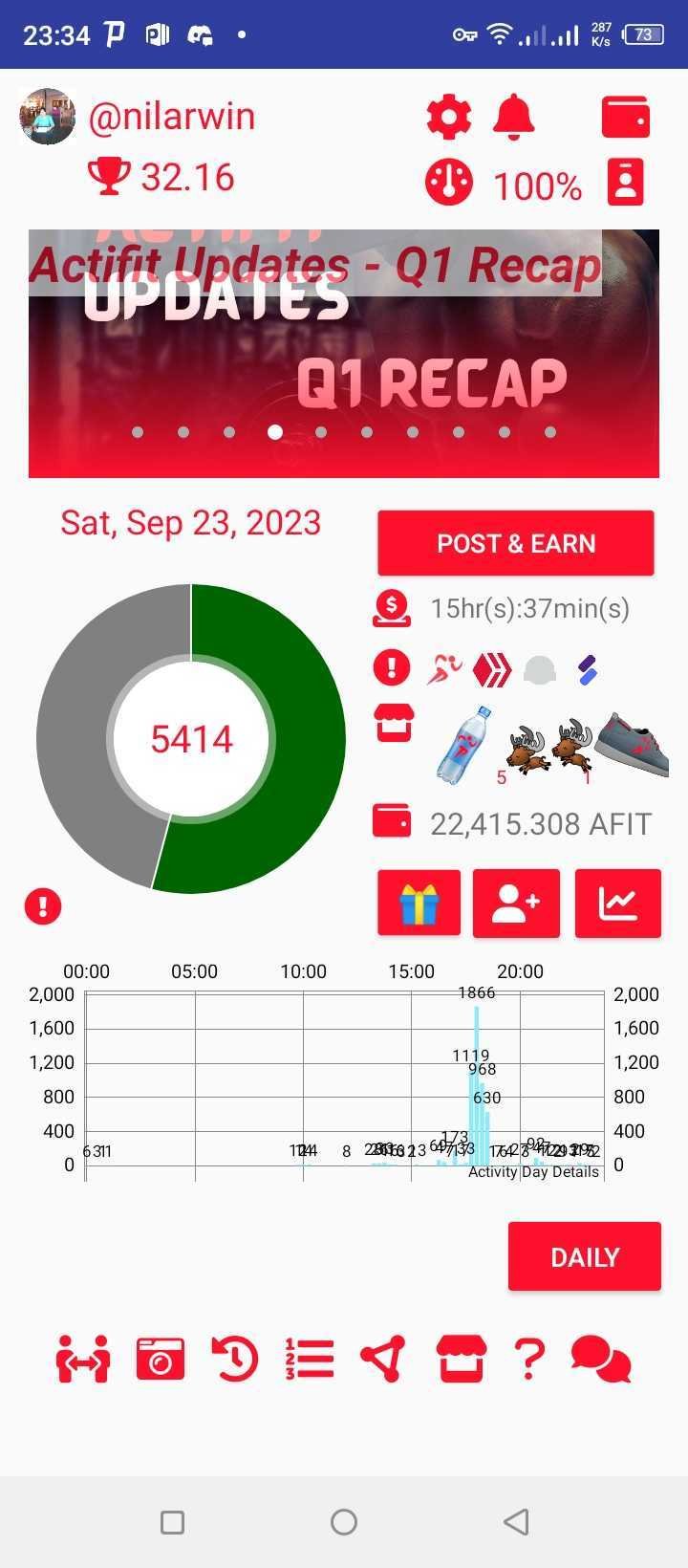Screen dimensions: 688x1568
Task: Open the settings gear icon
Action: (448, 118)
